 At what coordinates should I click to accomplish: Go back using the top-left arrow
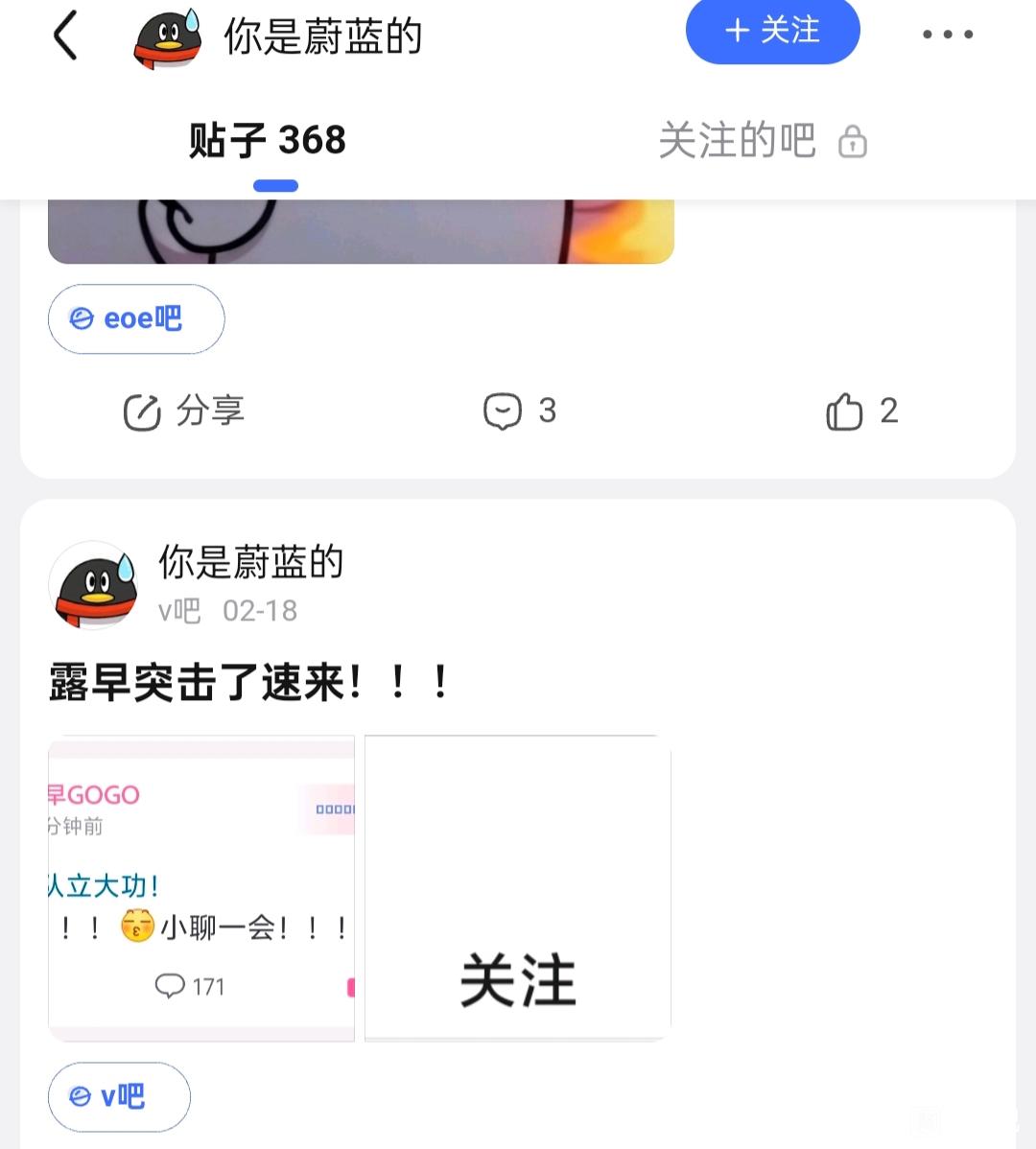65,37
